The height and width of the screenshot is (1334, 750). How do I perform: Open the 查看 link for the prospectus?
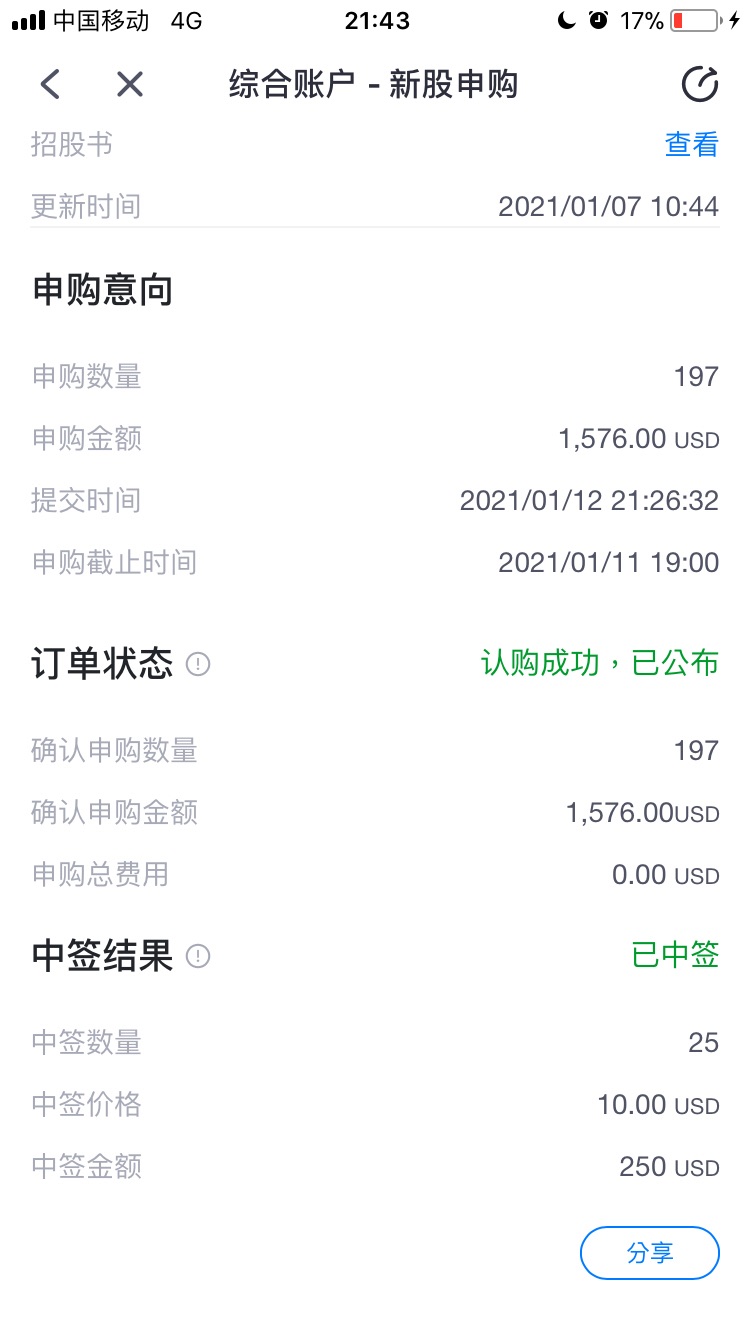click(692, 145)
